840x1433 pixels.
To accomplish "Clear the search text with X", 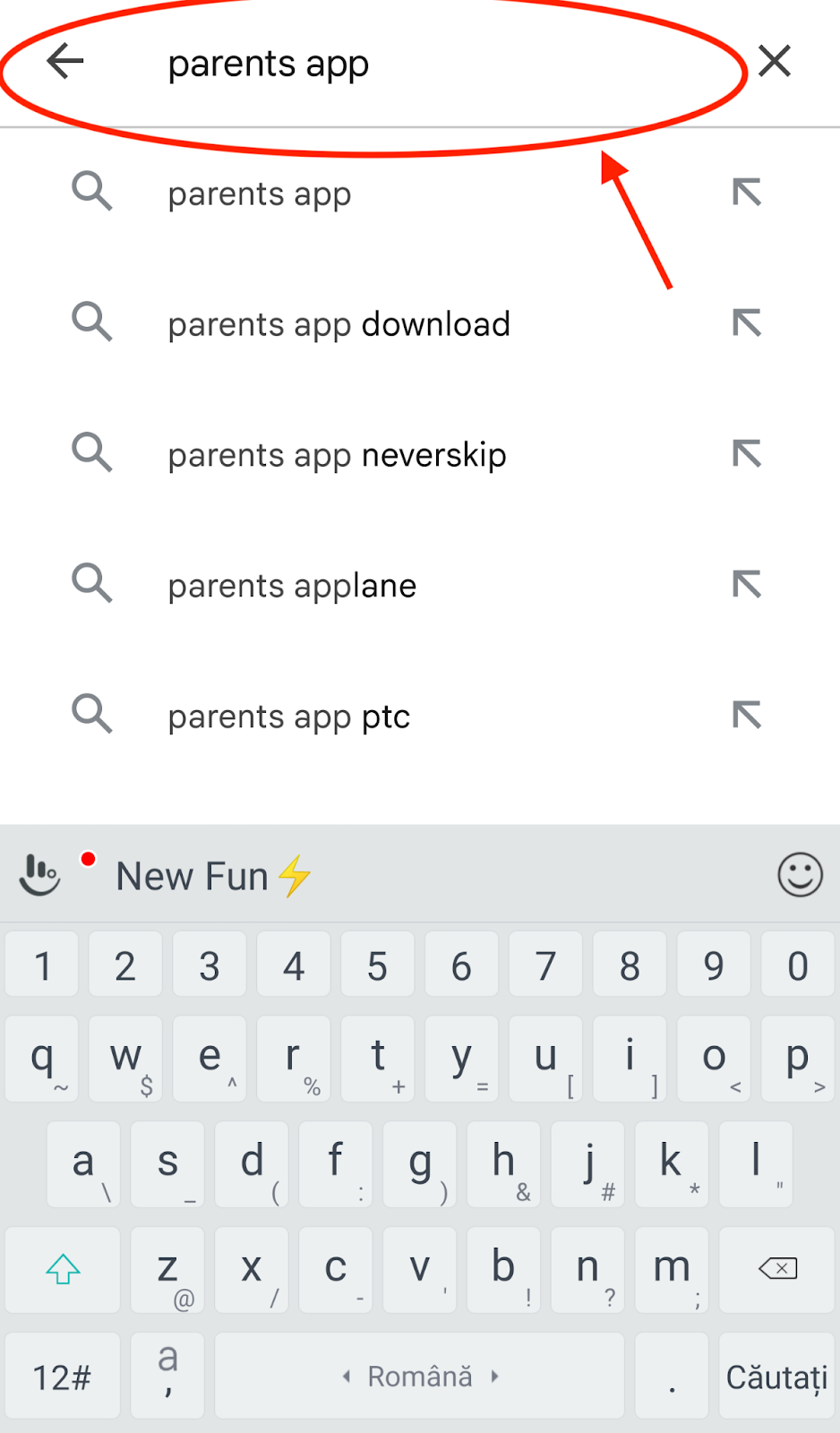I will point(775,61).
